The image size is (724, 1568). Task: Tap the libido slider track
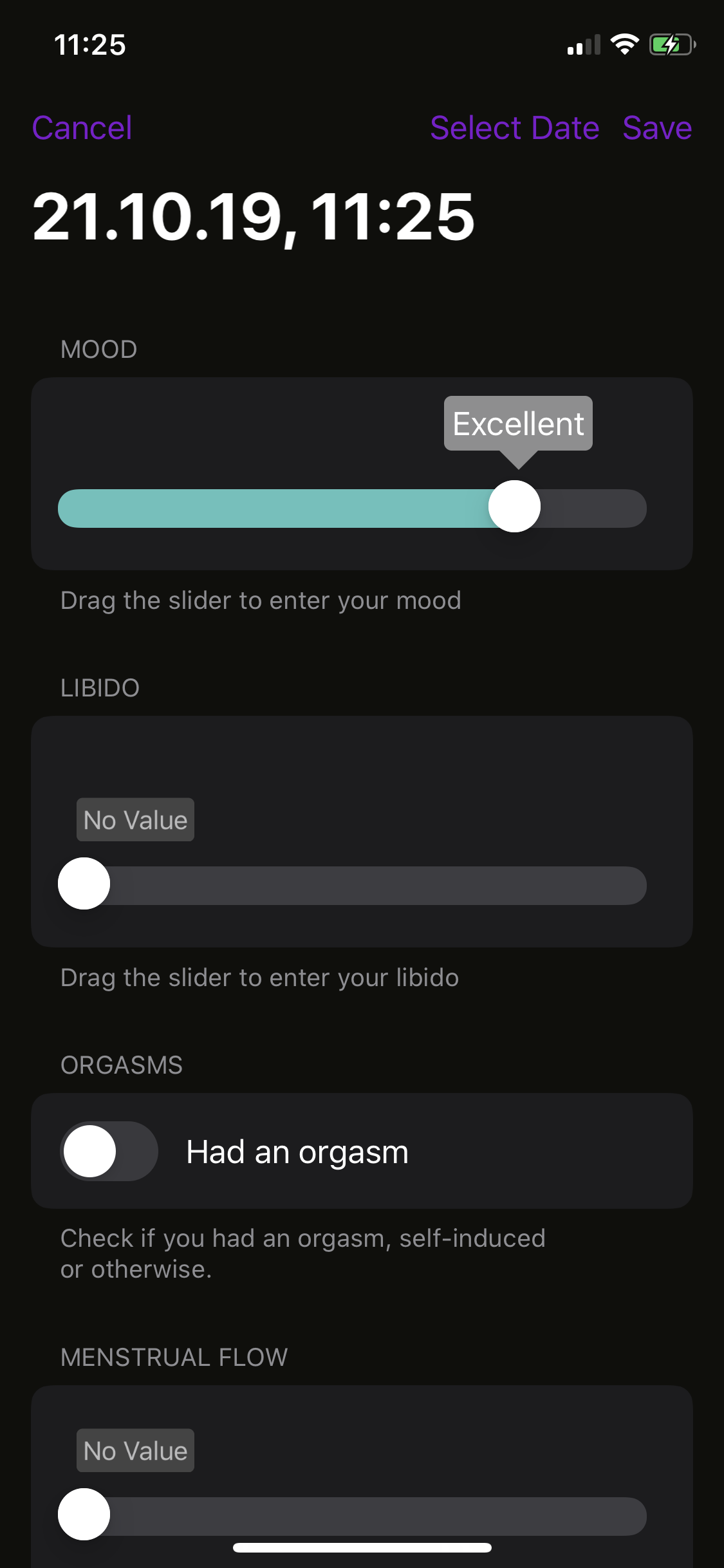point(352,886)
